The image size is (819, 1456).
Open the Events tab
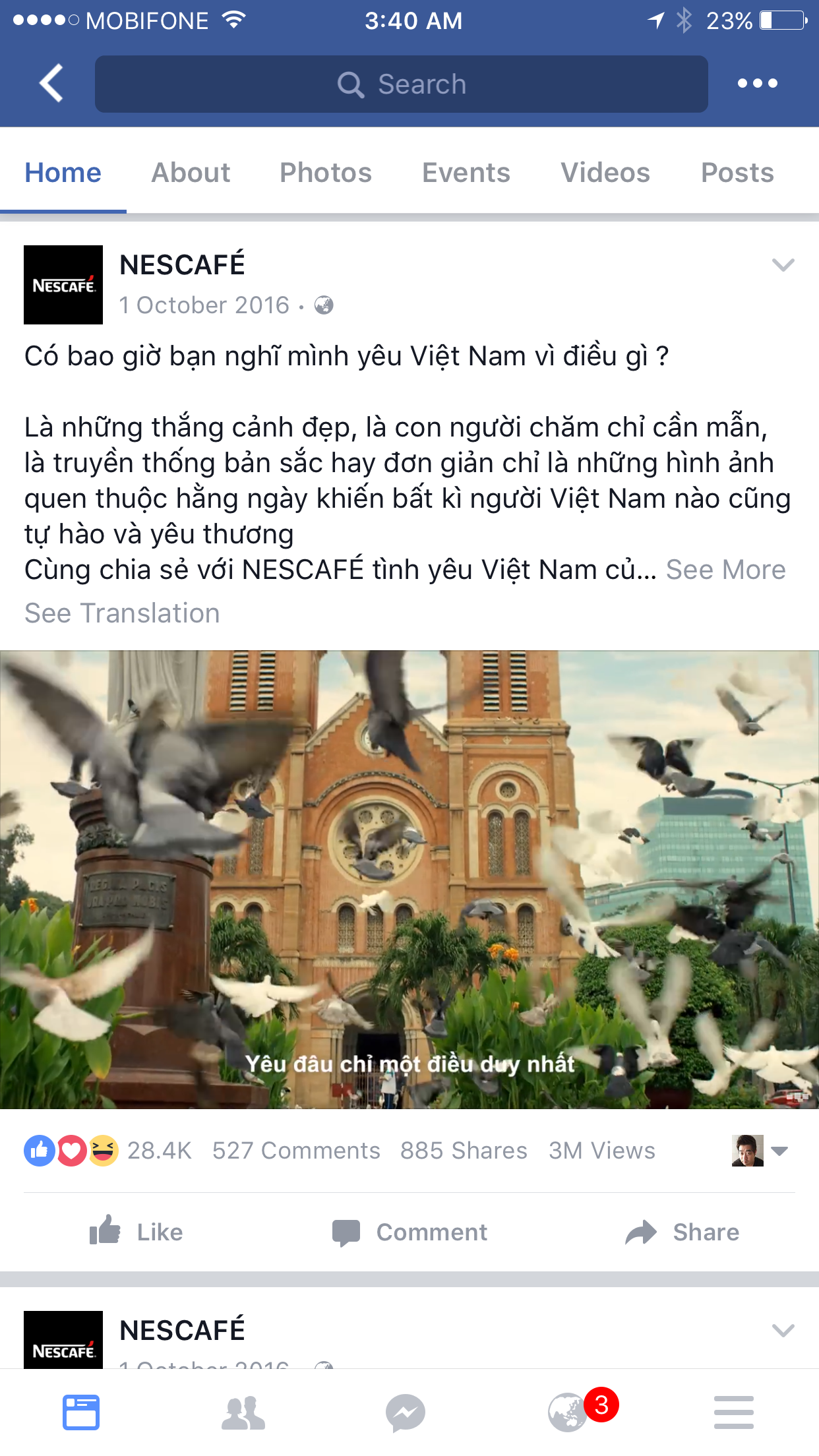click(x=466, y=173)
